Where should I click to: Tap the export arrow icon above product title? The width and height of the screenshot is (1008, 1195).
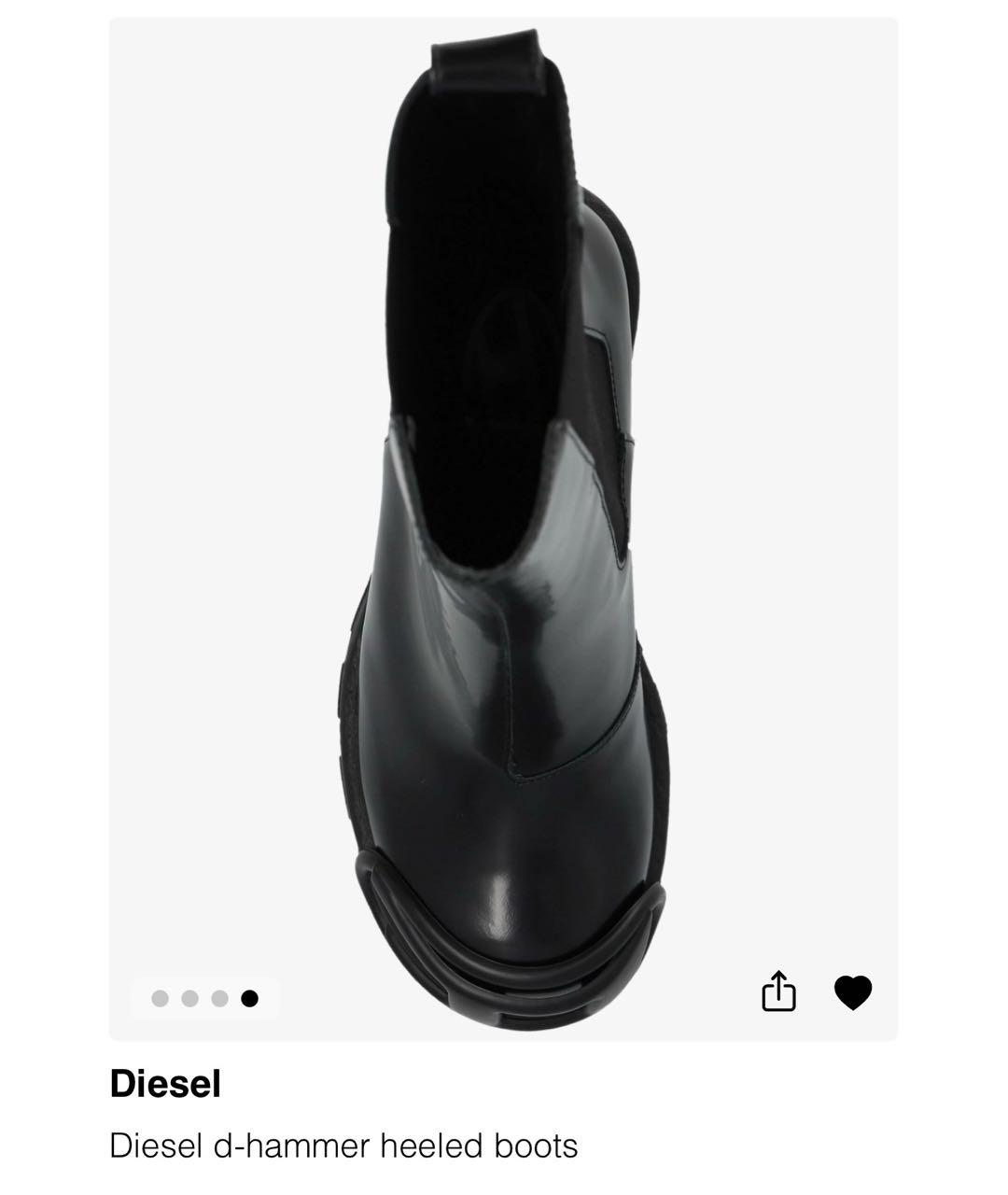(x=780, y=991)
